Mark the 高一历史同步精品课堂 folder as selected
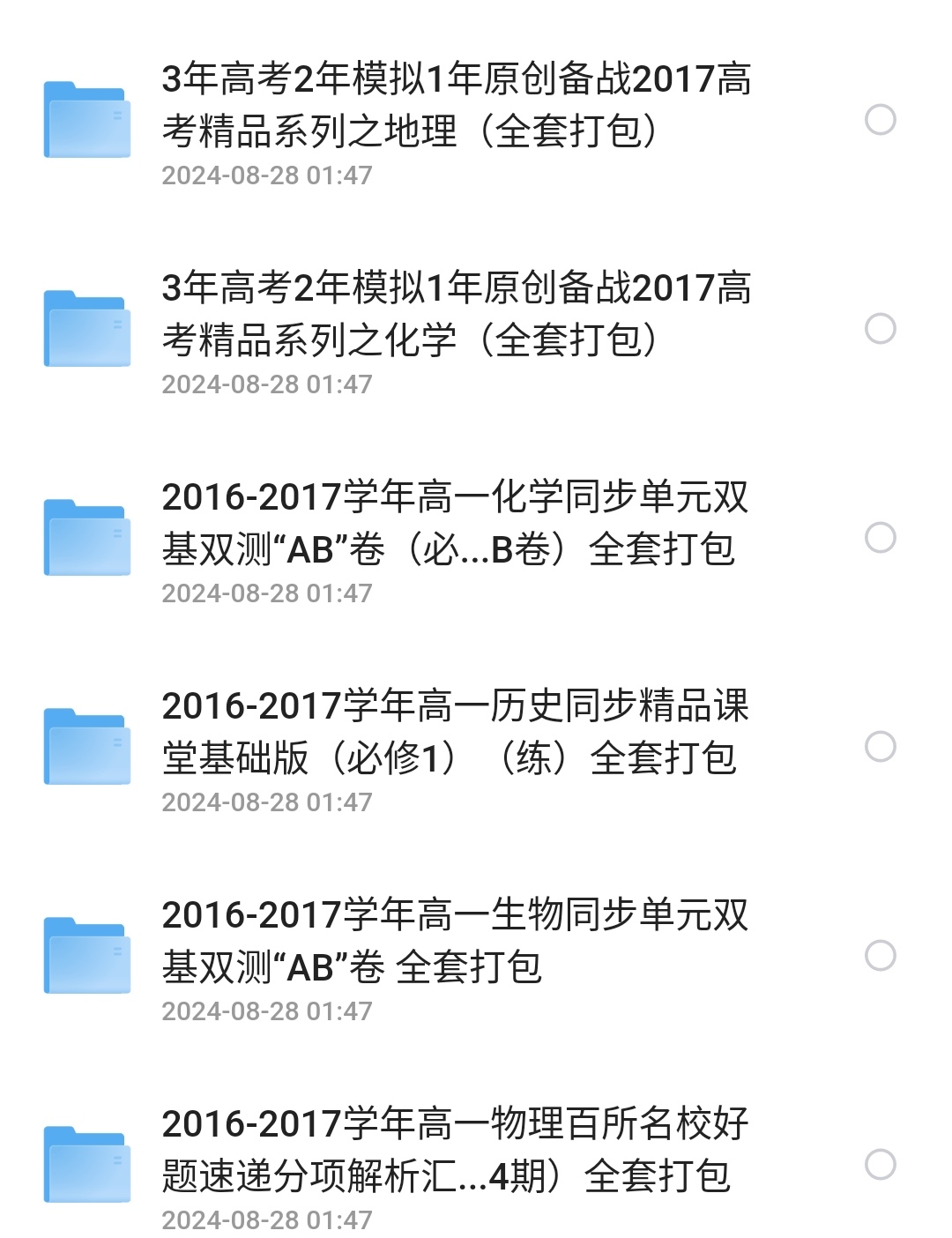 pos(880,747)
